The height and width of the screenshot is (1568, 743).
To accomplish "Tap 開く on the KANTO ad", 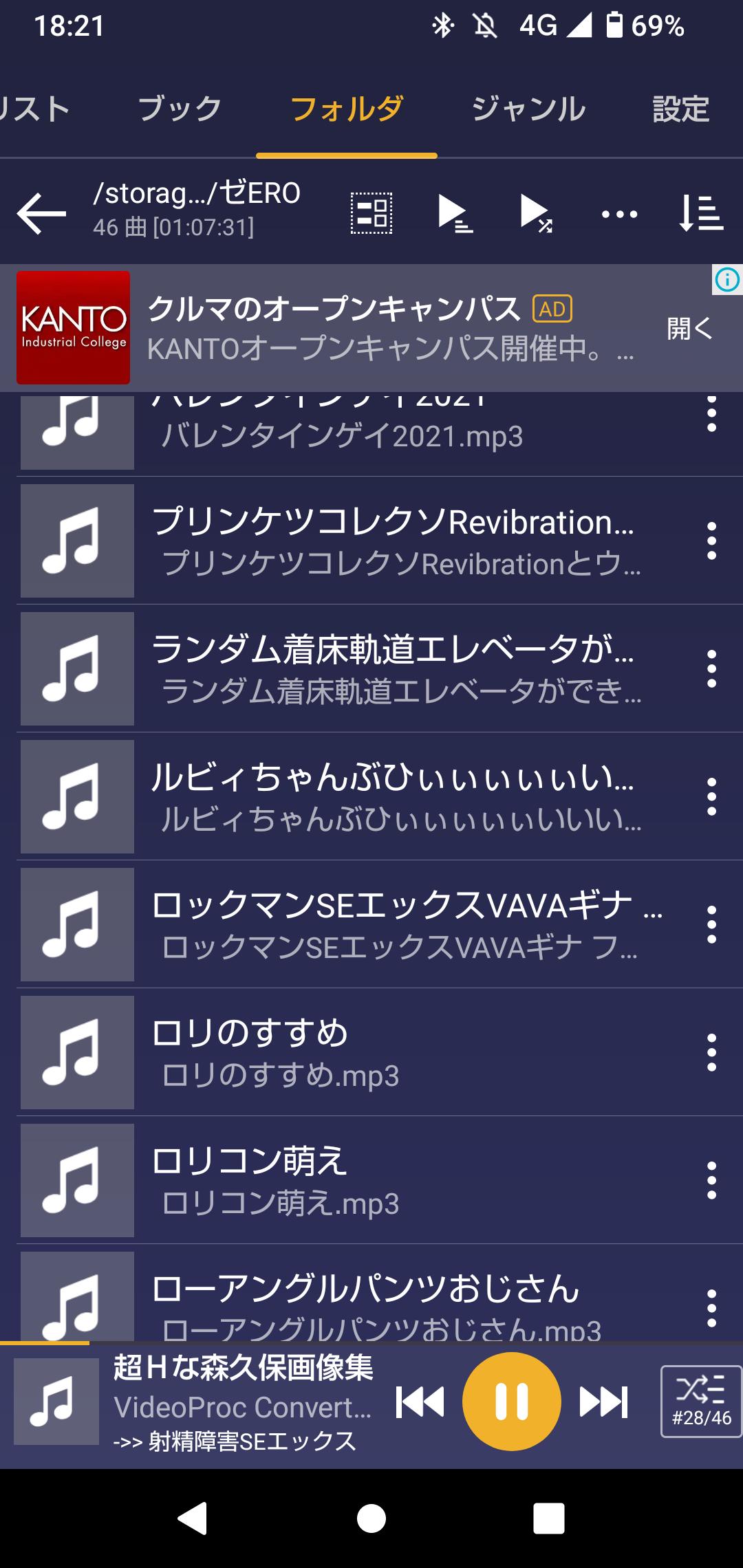I will [x=689, y=329].
